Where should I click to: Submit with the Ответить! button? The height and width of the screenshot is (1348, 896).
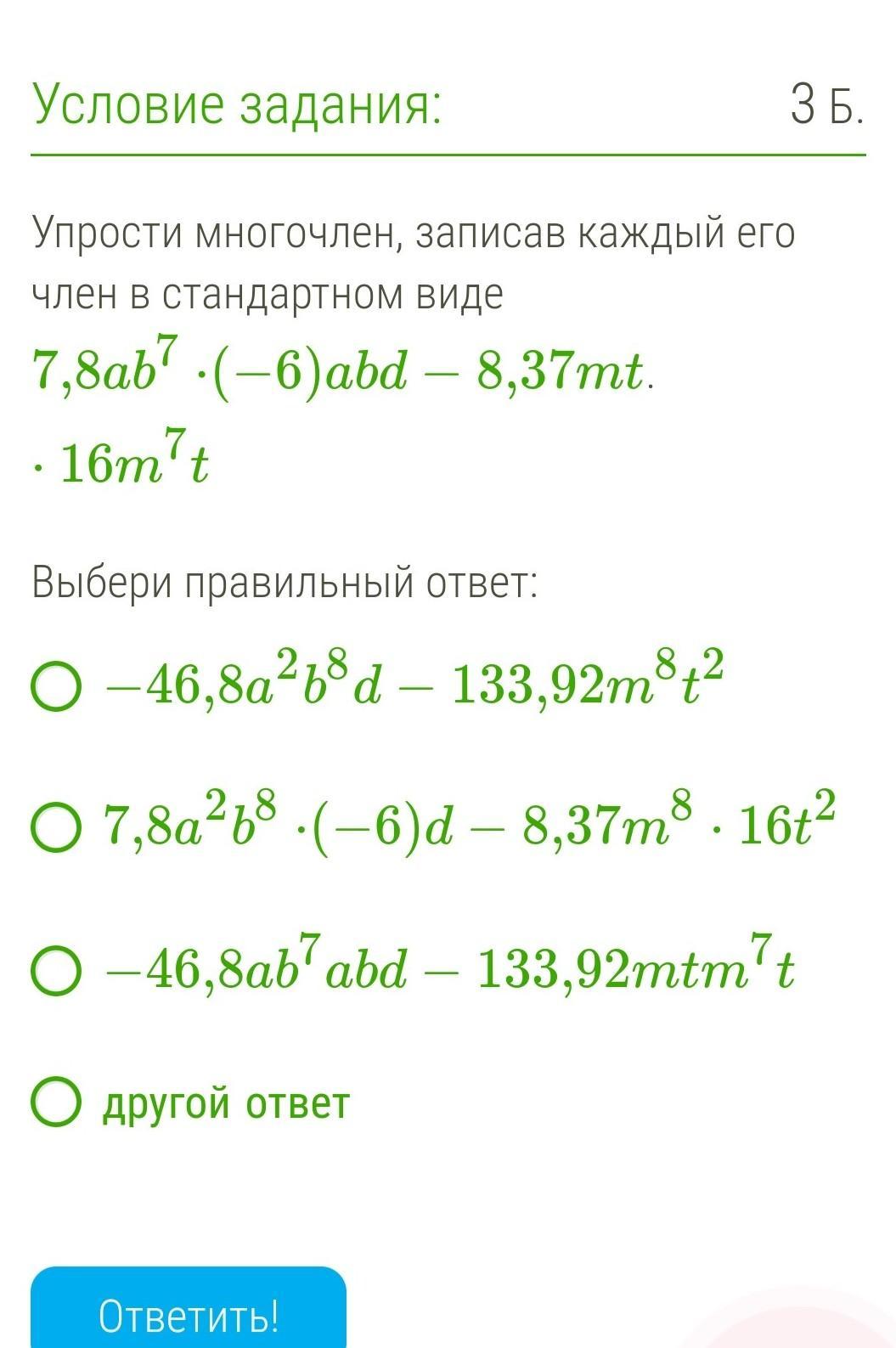189,1315
